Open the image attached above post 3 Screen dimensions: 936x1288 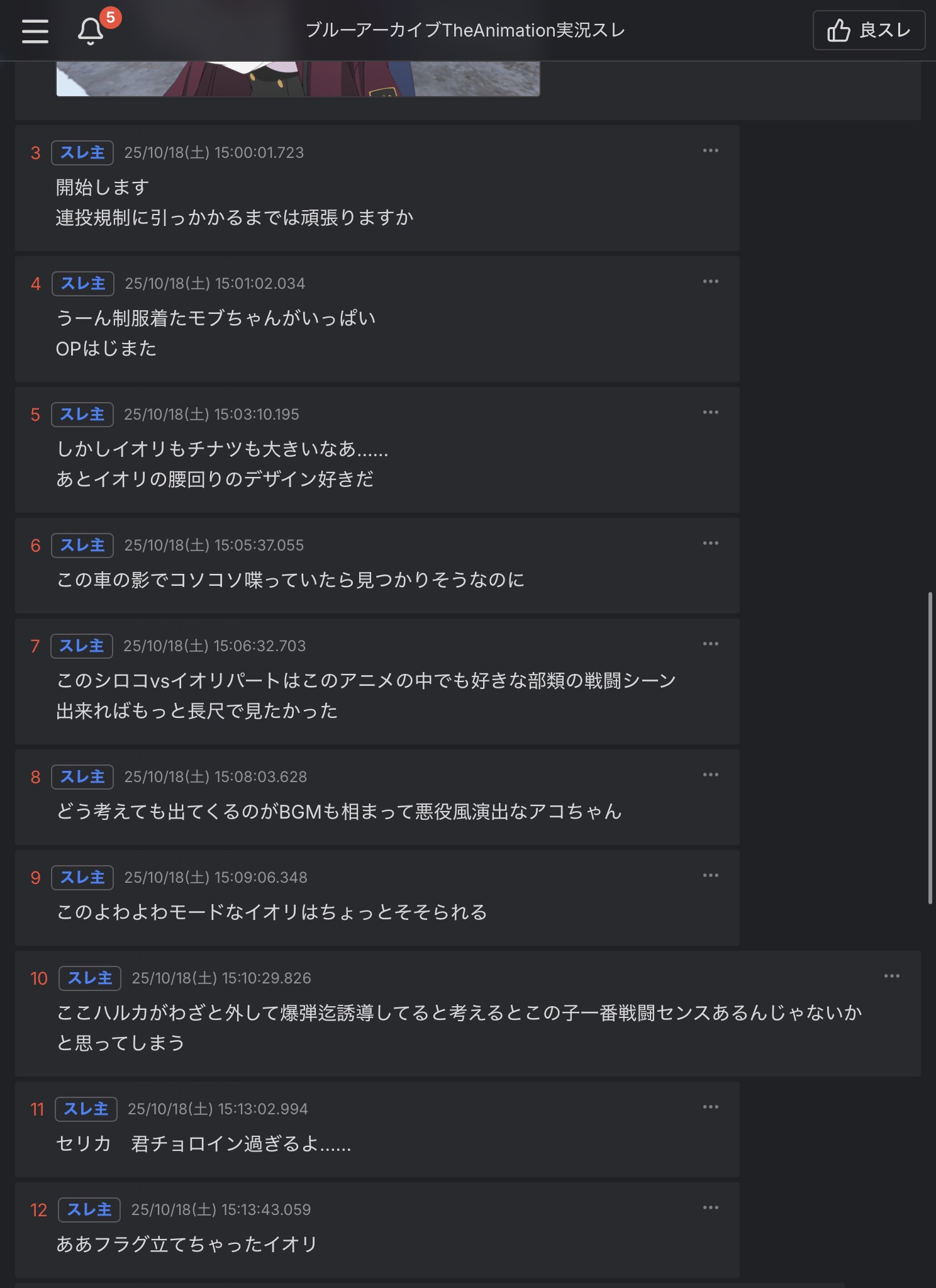[x=298, y=79]
